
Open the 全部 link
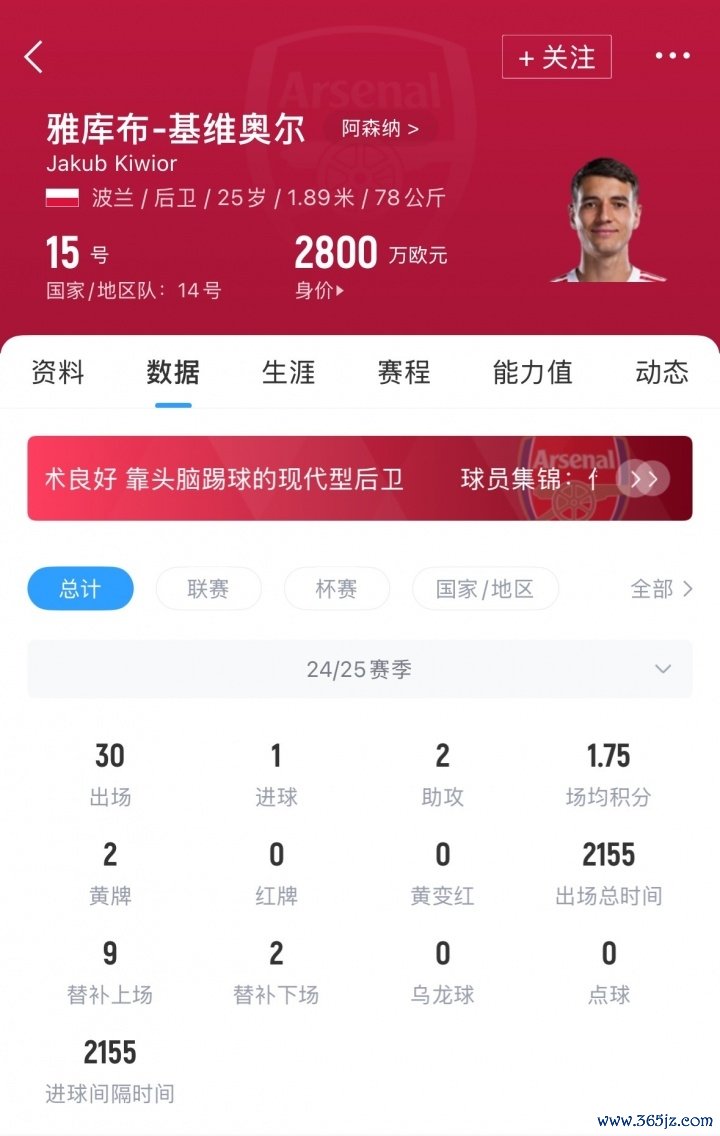coord(661,589)
